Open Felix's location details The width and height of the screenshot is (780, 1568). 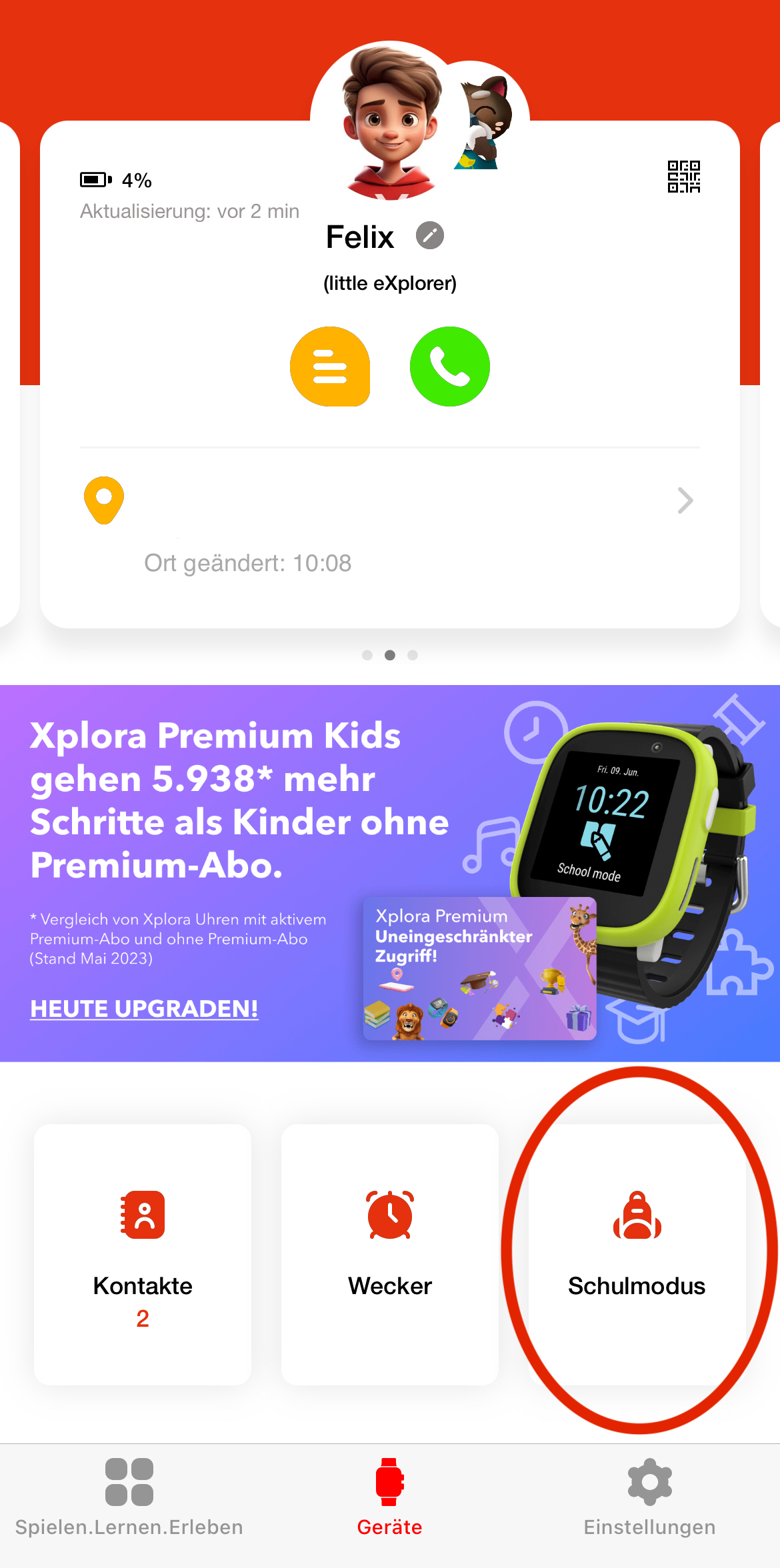tap(685, 500)
